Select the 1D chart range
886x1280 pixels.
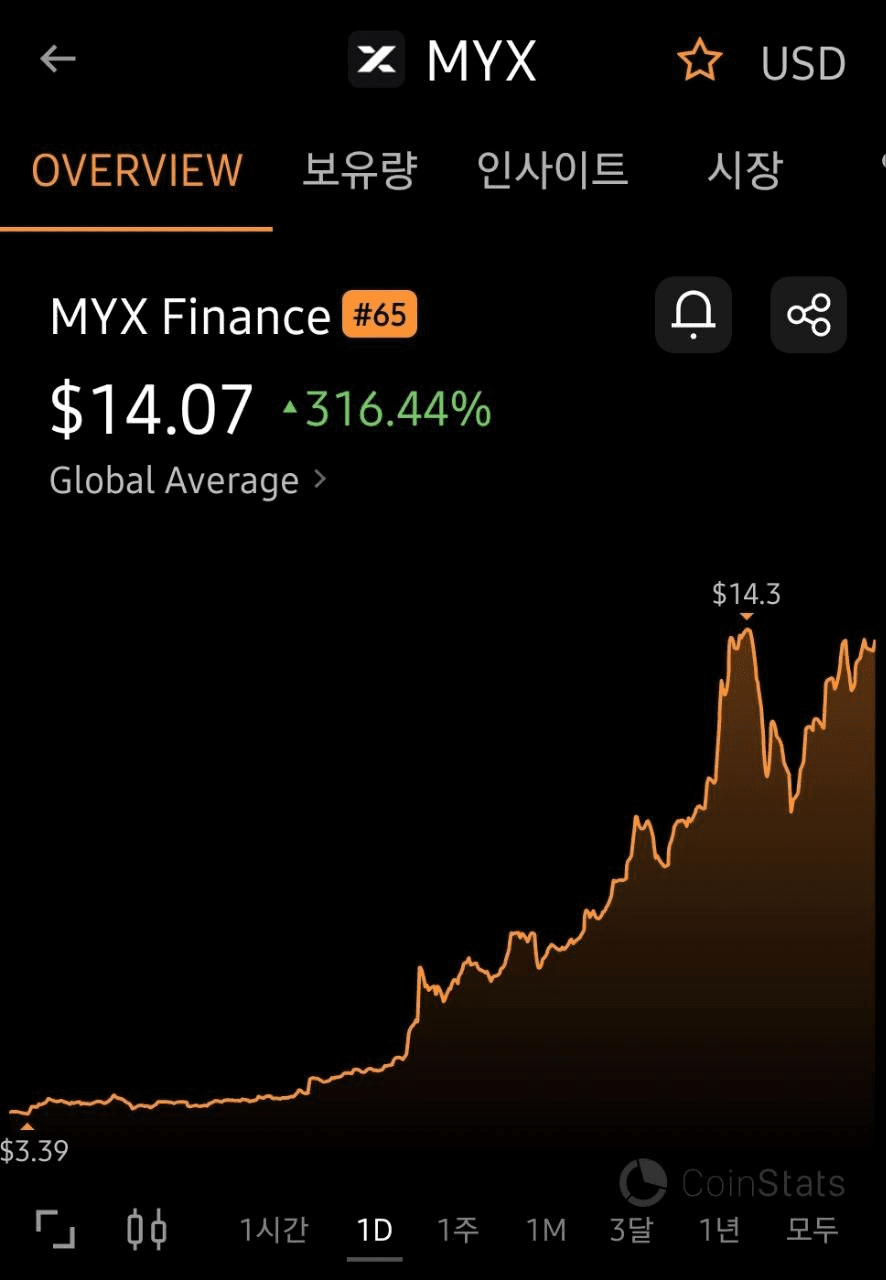pos(375,1229)
